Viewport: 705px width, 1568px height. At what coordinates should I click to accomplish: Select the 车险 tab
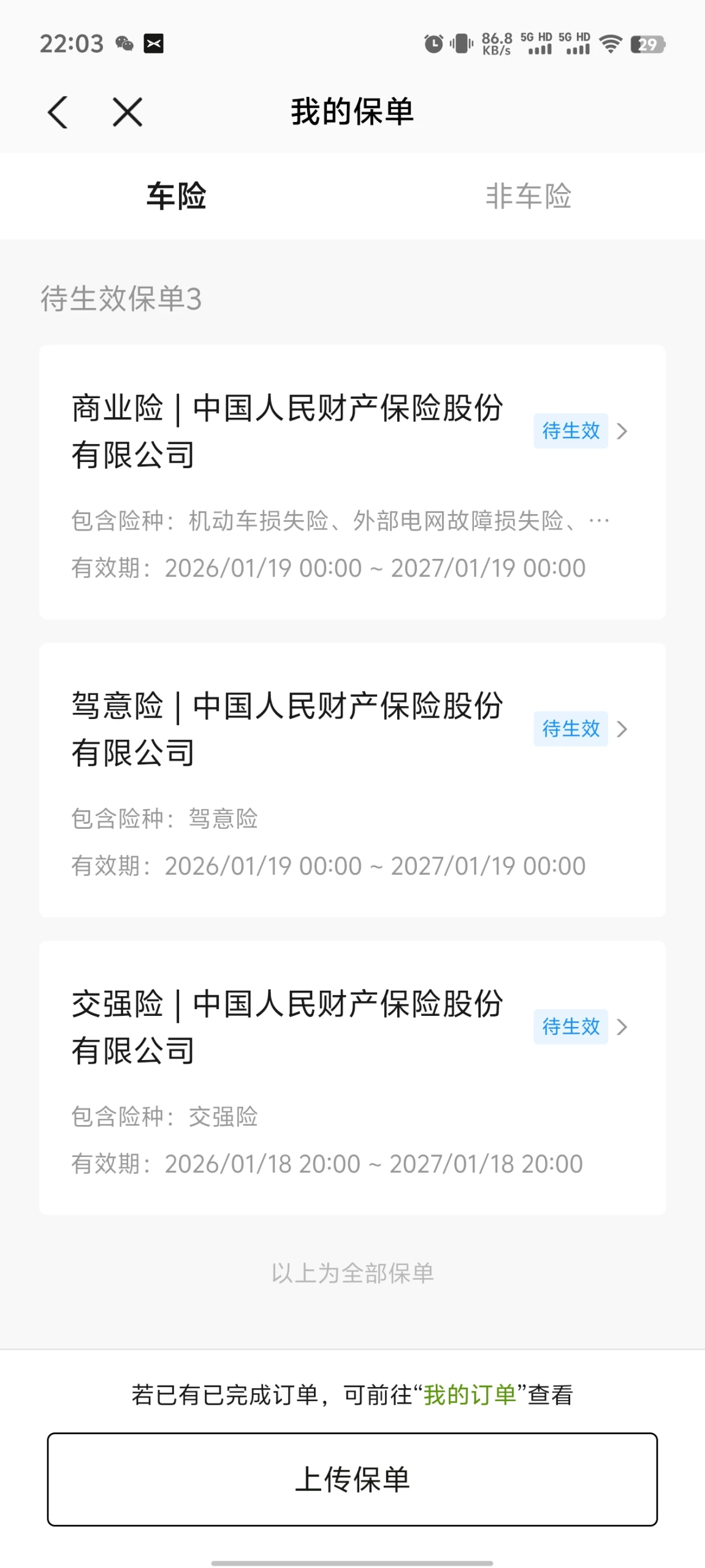coord(176,196)
